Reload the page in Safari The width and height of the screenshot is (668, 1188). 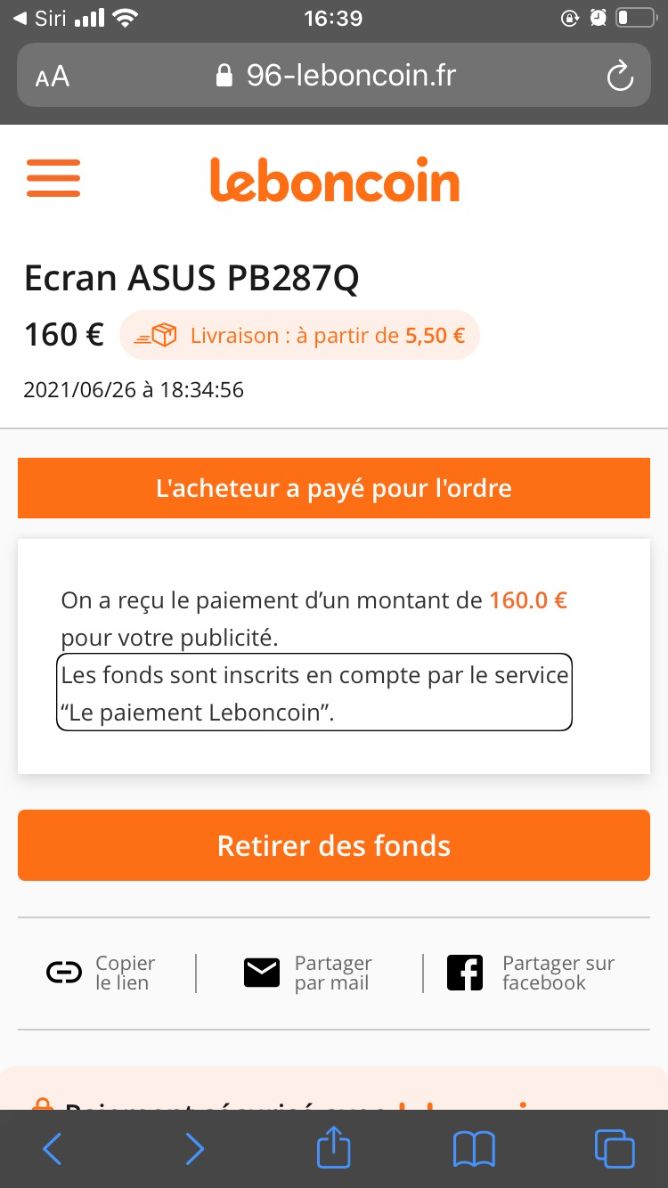pyautogui.click(x=620, y=76)
